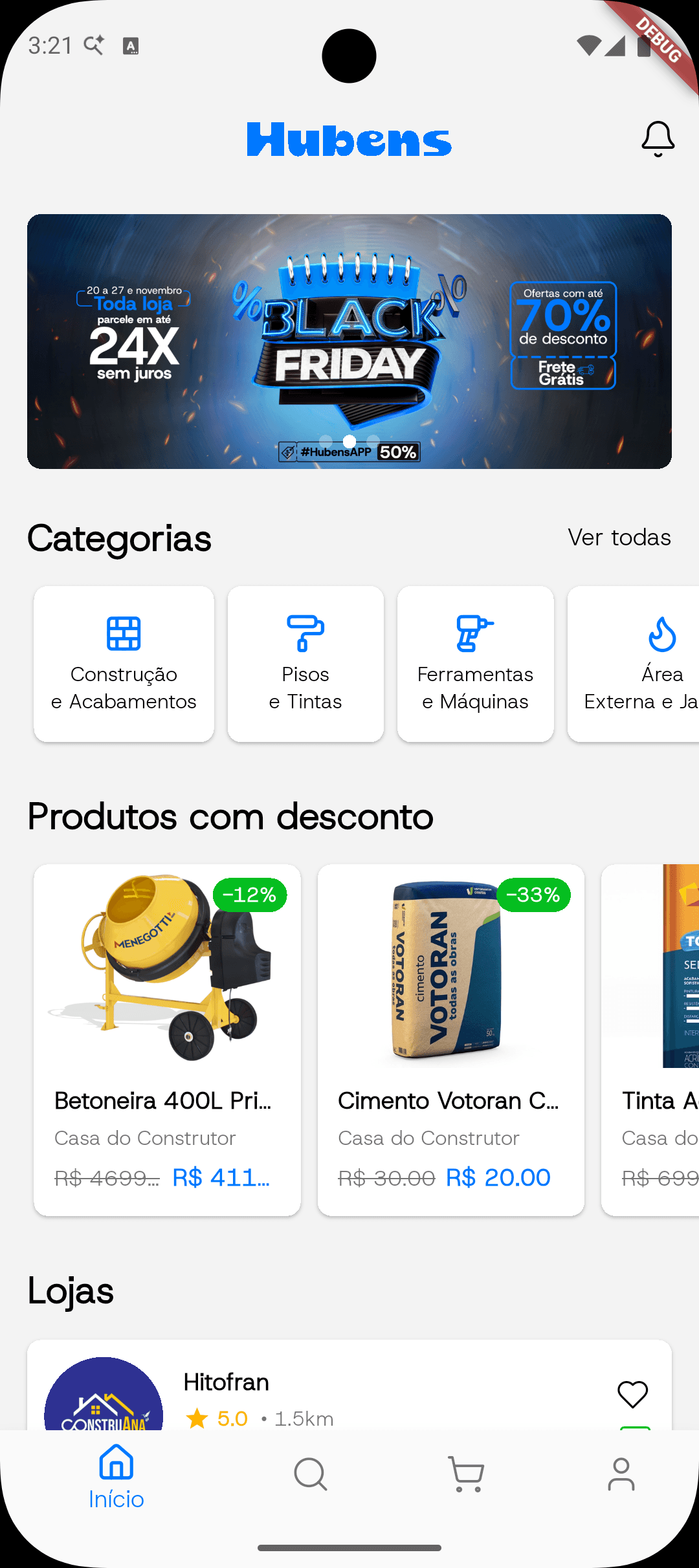View the Betoneira 400L product card

(167, 1040)
